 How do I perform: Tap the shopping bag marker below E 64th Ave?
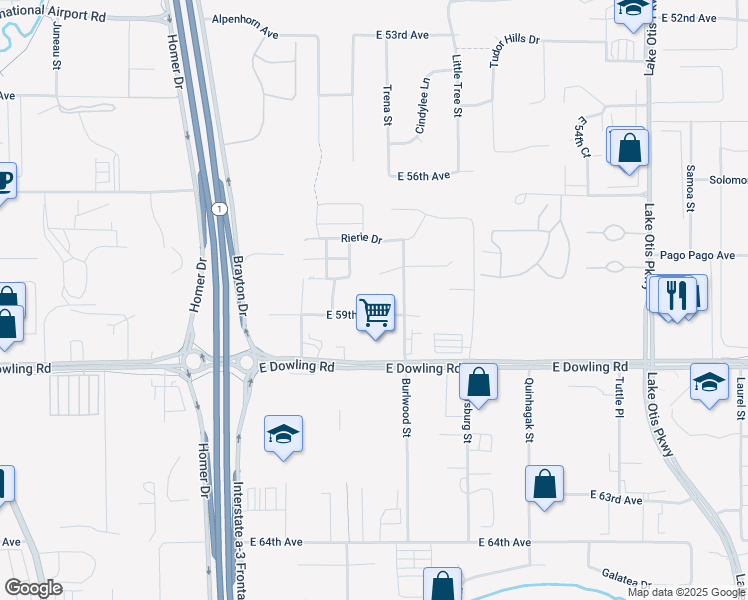pyautogui.click(x=442, y=584)
